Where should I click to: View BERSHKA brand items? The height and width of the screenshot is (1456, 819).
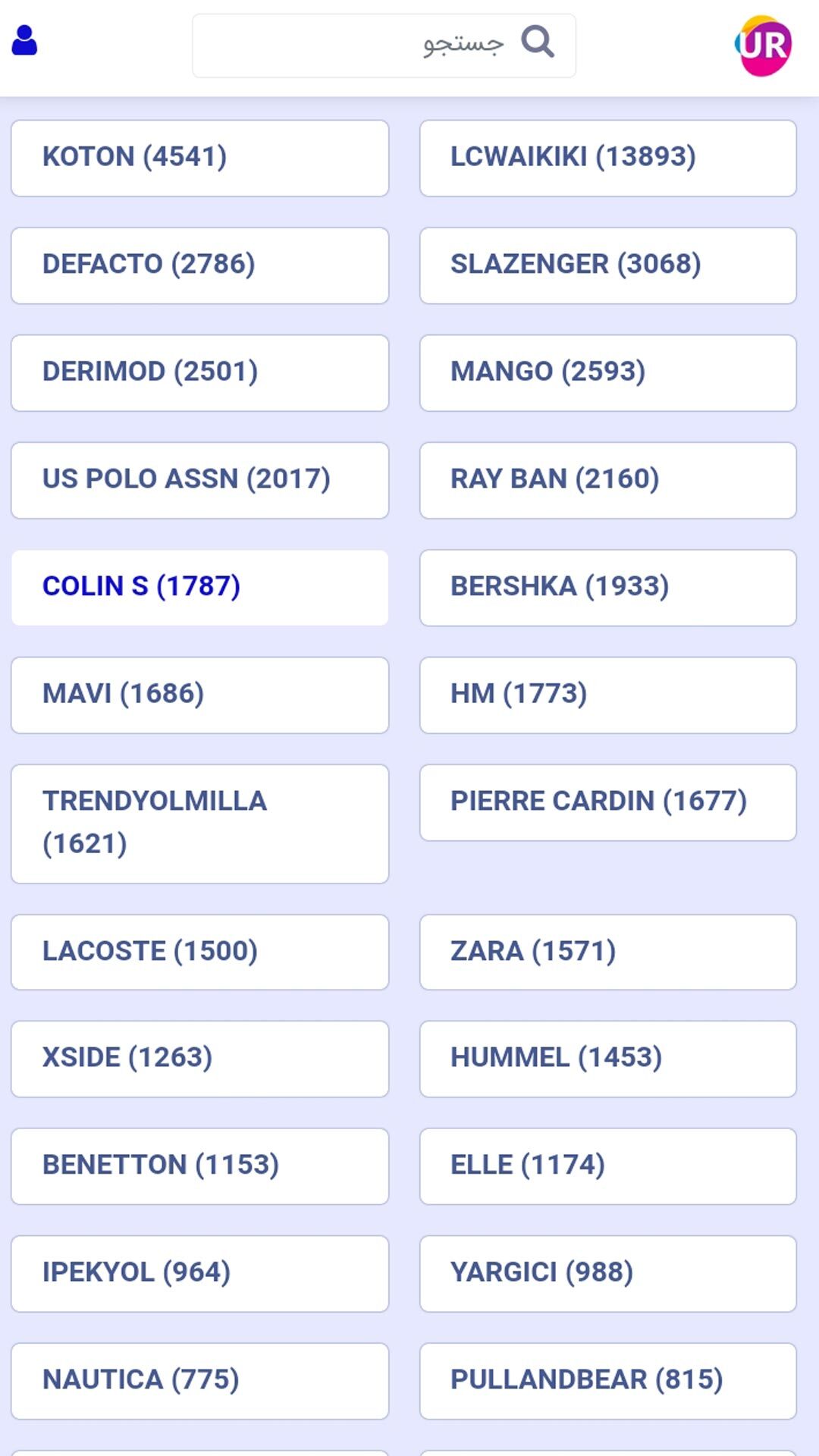[607, 587]
